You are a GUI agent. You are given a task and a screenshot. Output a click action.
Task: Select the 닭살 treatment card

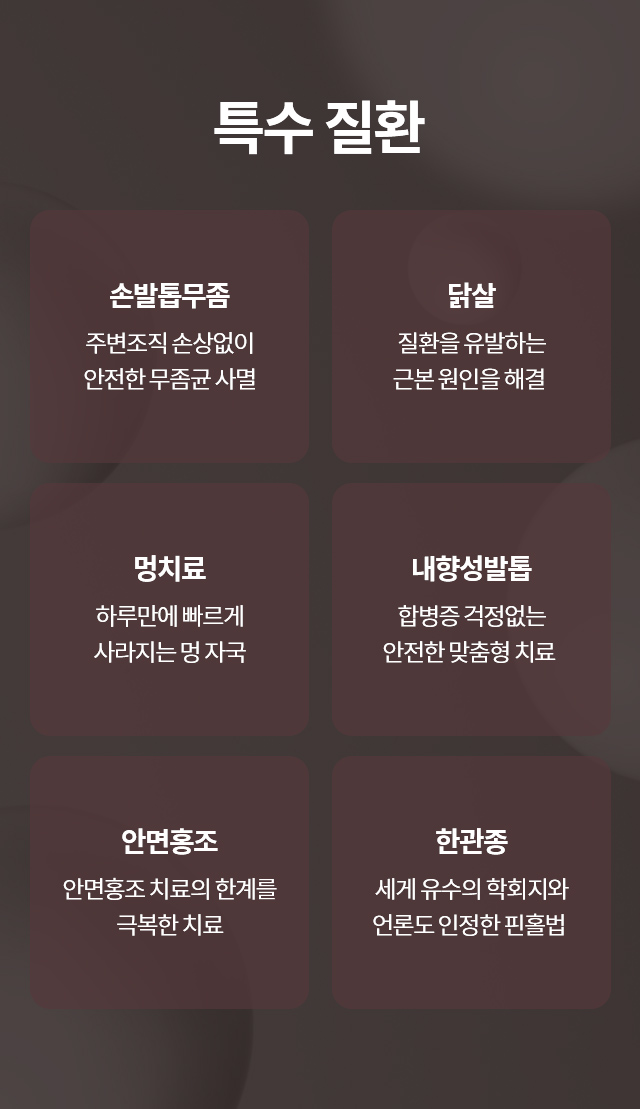point(471,337)
